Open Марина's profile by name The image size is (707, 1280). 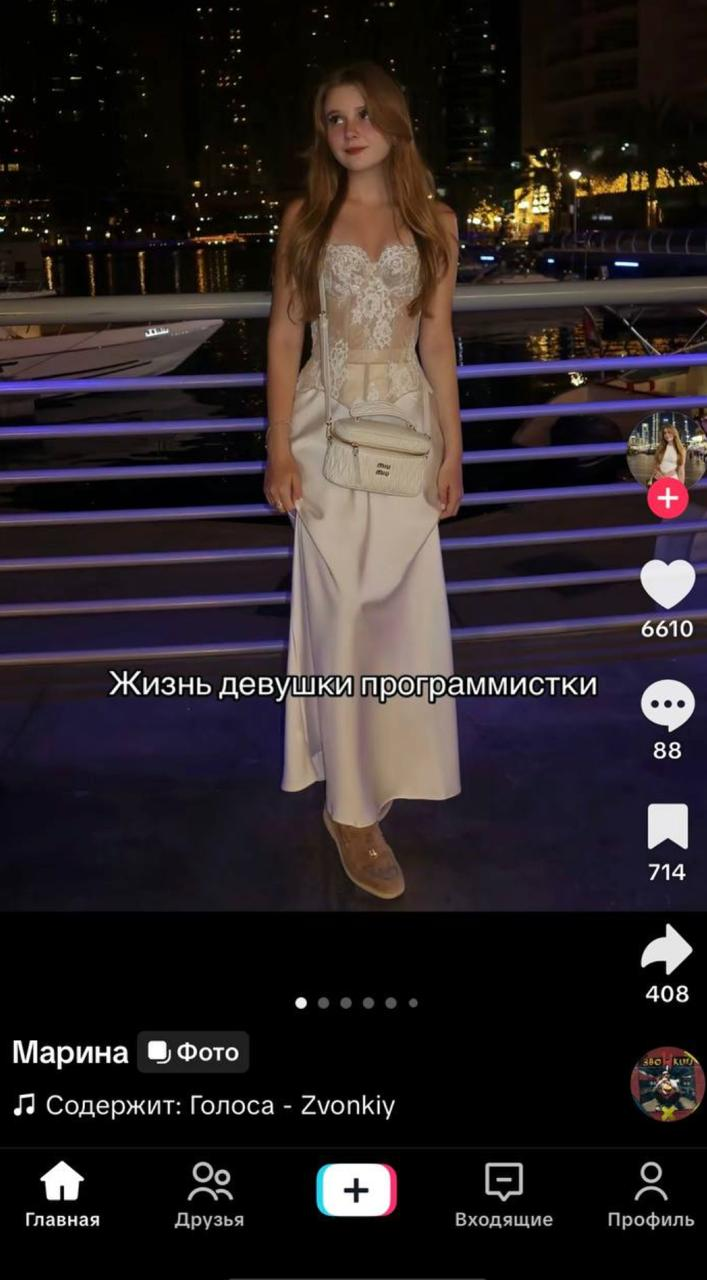(x=70, y=1052)
